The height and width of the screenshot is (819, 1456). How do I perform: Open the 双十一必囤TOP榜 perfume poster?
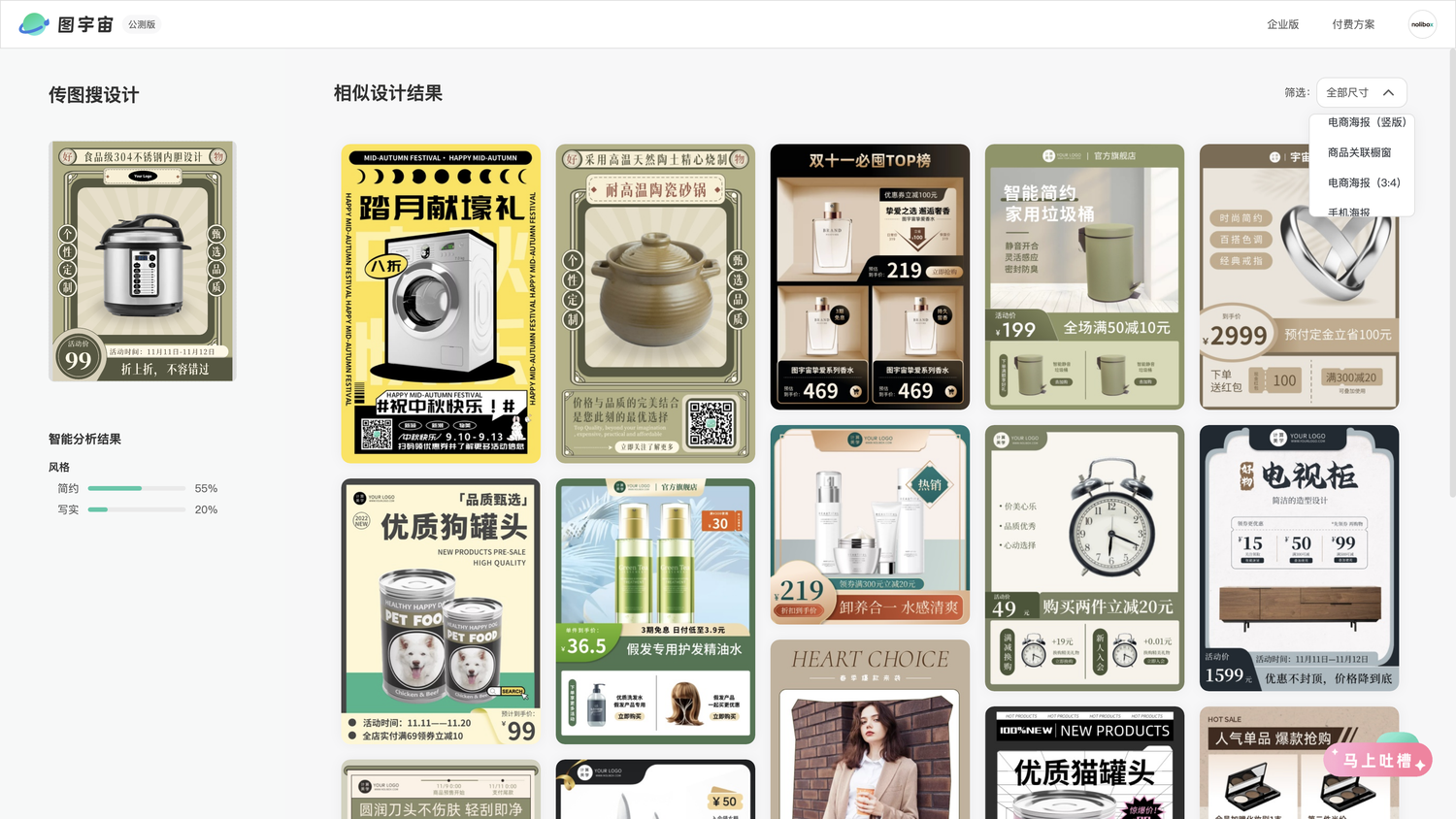pos(870,277)
